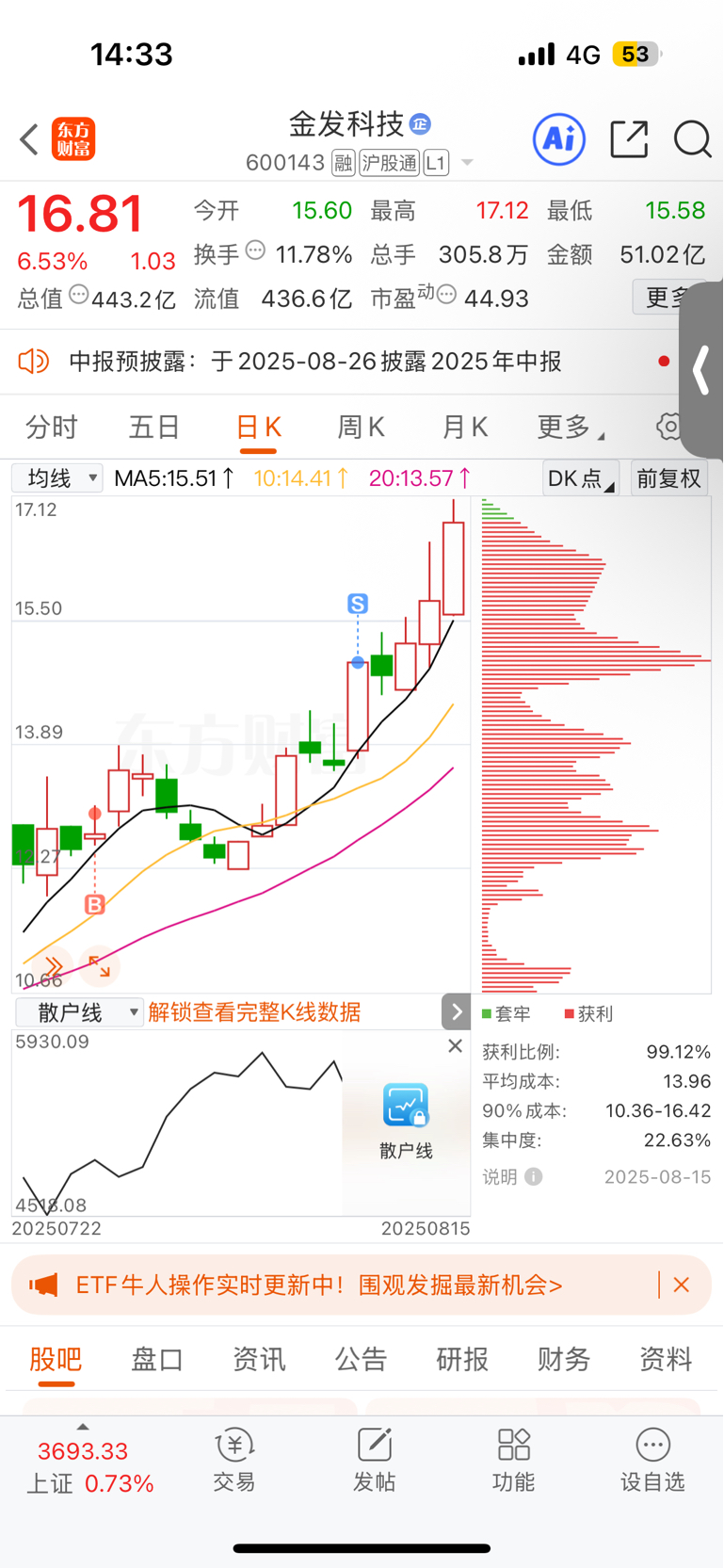Select the 月K chart tab
The width and height of the screenshot is (724, 1568).
[464, 428]
